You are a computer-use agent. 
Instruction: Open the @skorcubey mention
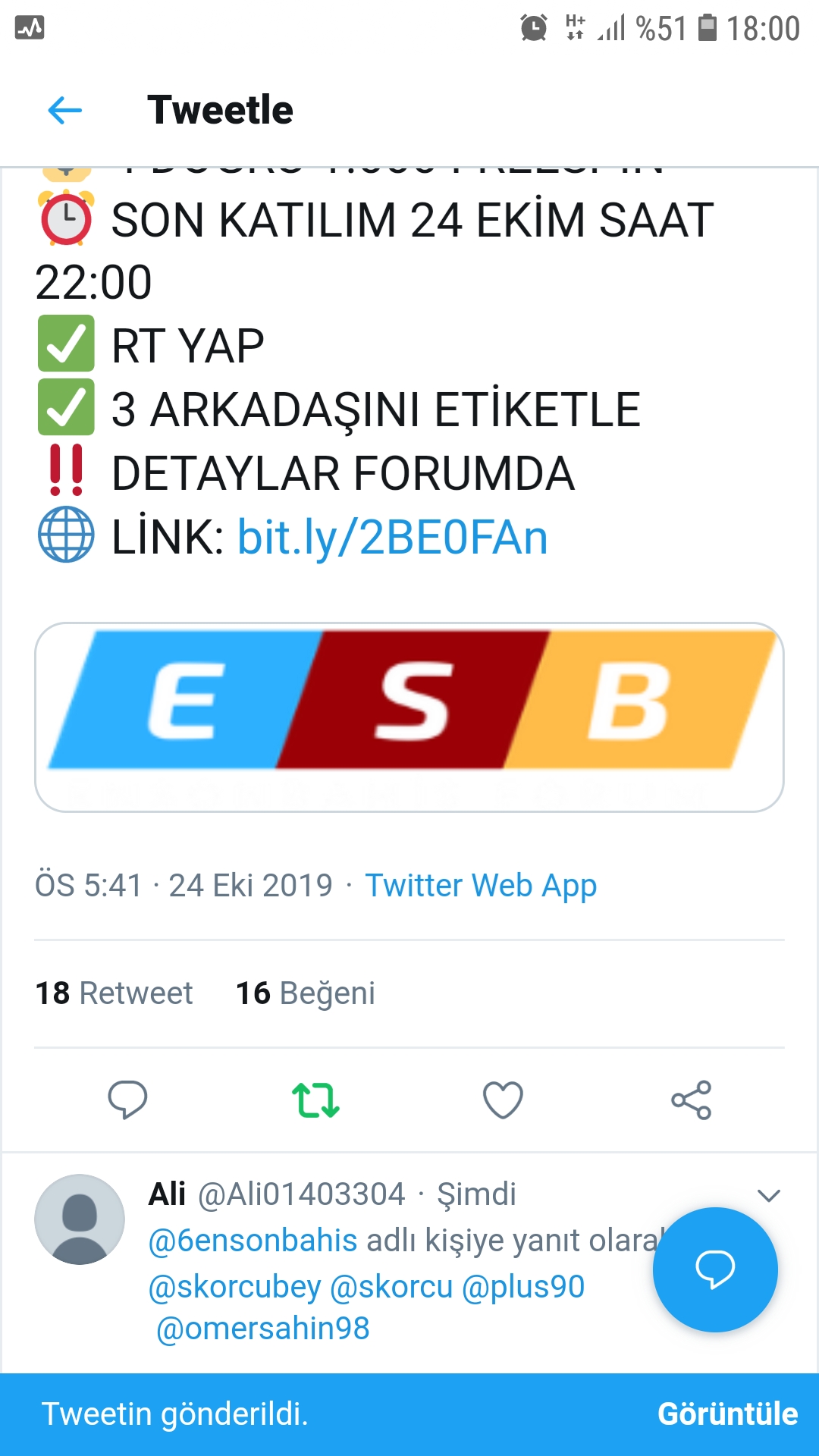tap(235, 1287)
